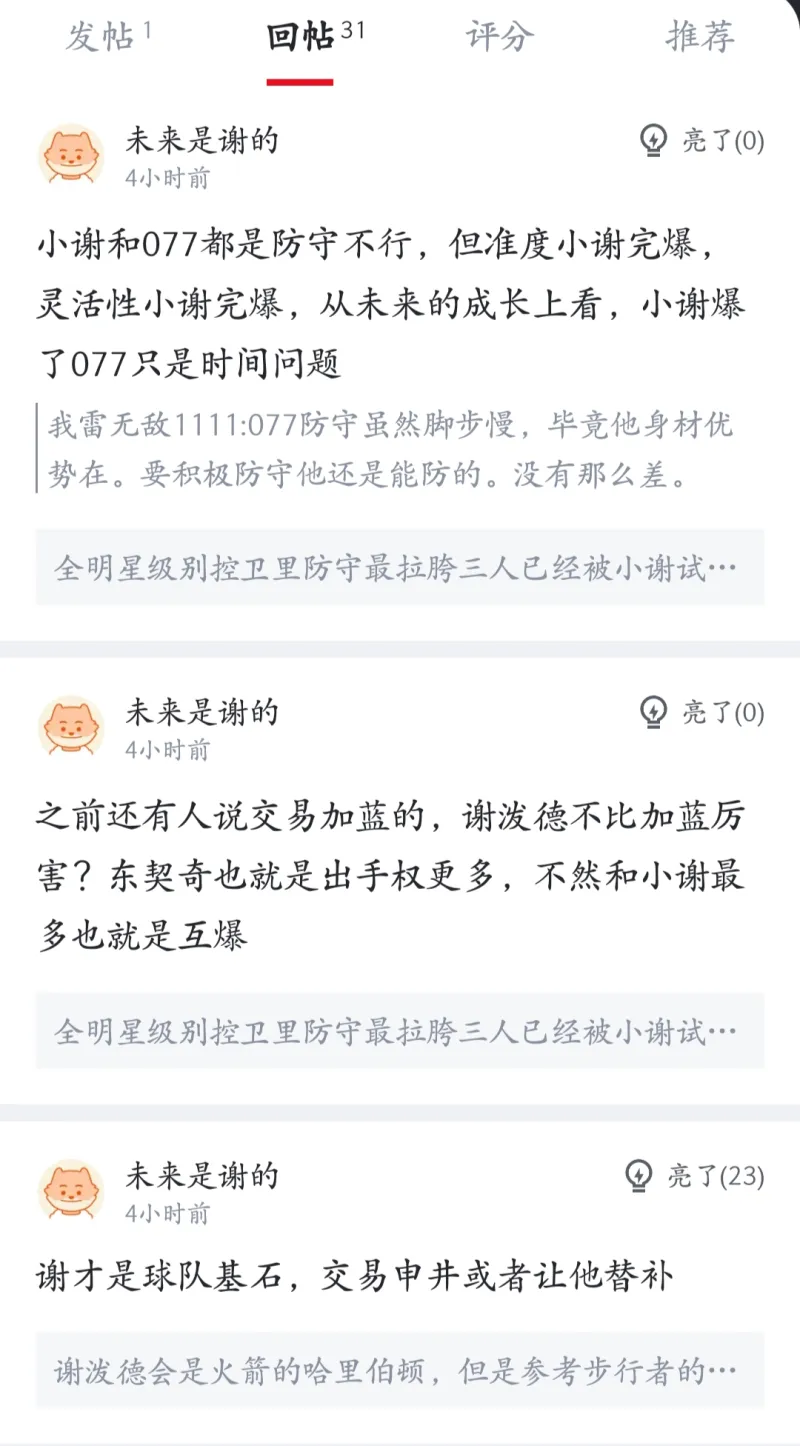The width and height of the screenshot is (800, 1446).
Task: Open profile of 未来是谢的 on first reply
Action: tap(203, 141)
